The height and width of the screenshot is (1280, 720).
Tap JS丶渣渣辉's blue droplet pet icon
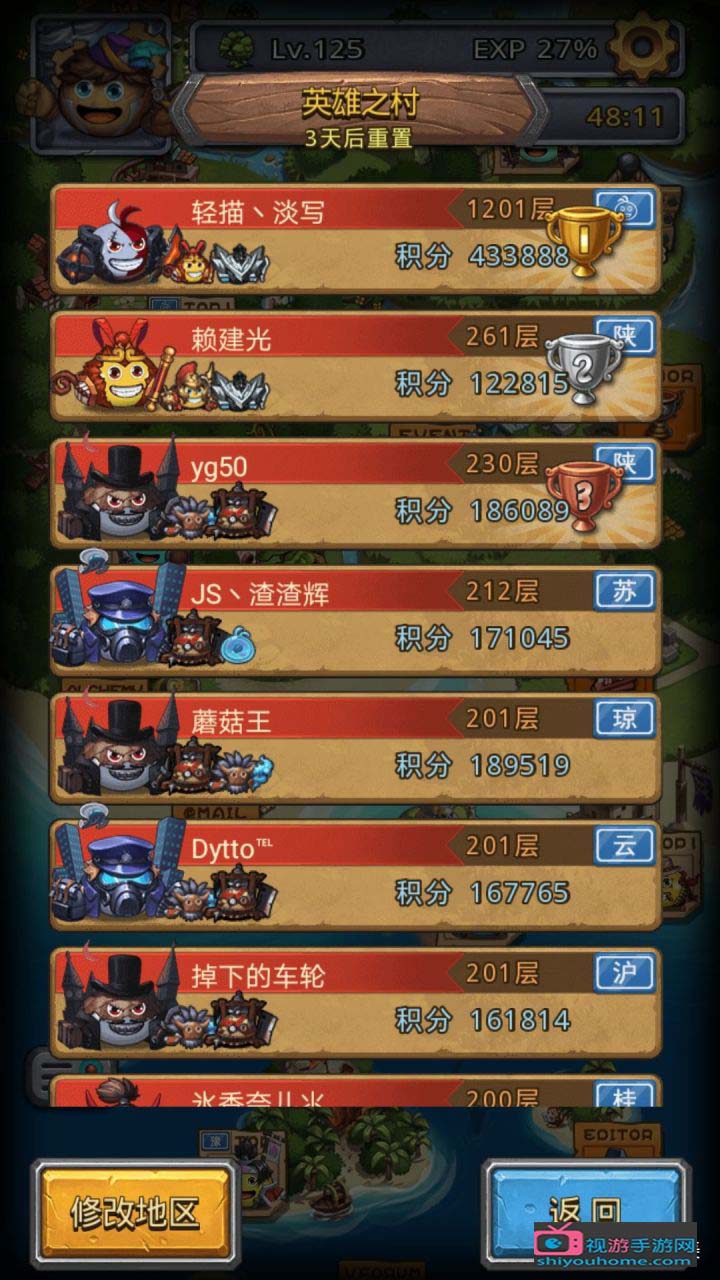pyautogui.click(x=237, y=645)
